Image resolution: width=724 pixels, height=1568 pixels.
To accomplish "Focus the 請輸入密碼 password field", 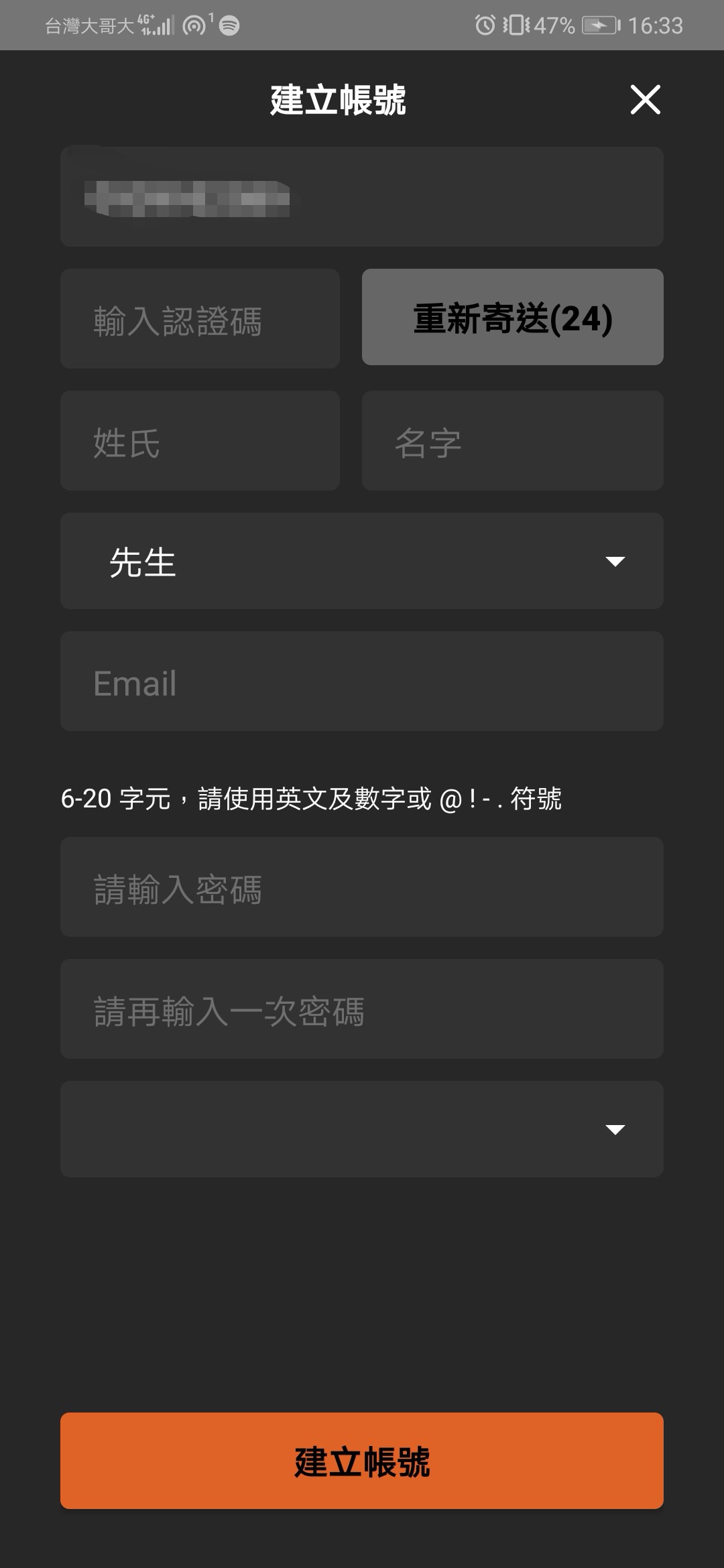I will coord(362,887).
